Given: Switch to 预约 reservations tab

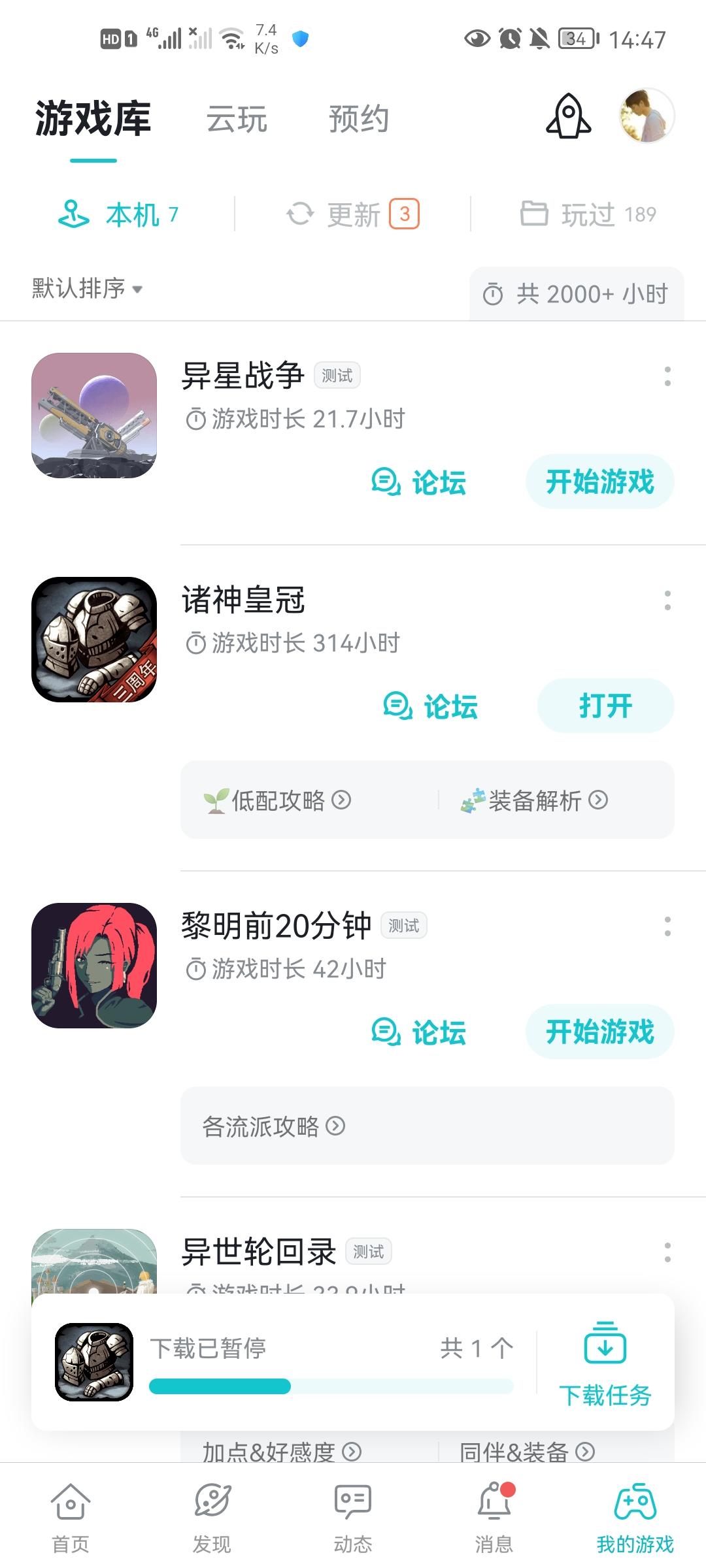Looking at the screenshot, I should tap(360, 119).
